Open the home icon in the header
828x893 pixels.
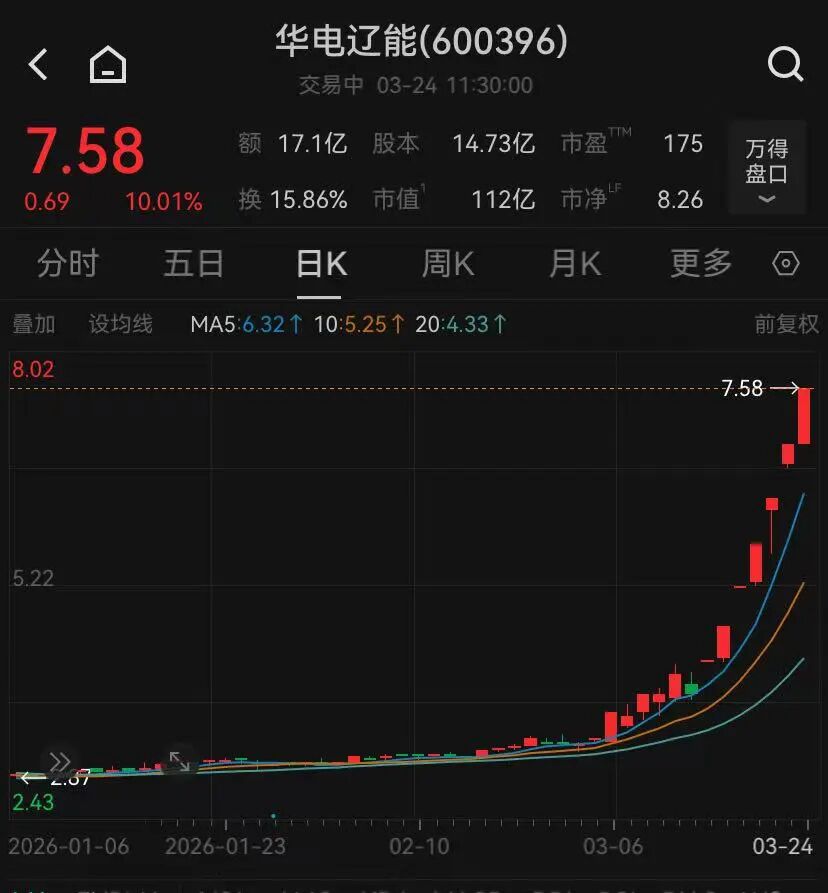coord(108,66)
